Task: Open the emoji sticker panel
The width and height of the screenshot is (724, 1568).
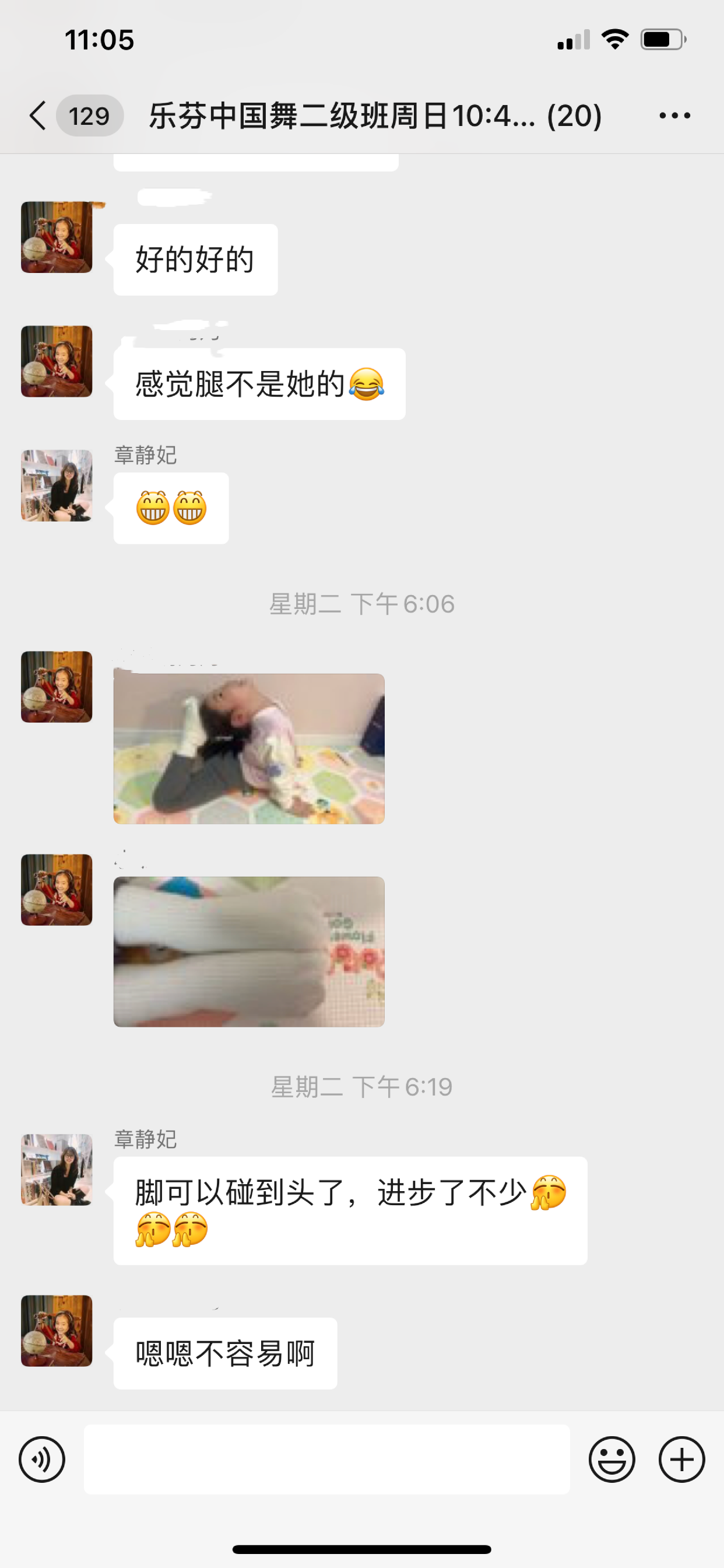Action: click(x=611, y=1459)
